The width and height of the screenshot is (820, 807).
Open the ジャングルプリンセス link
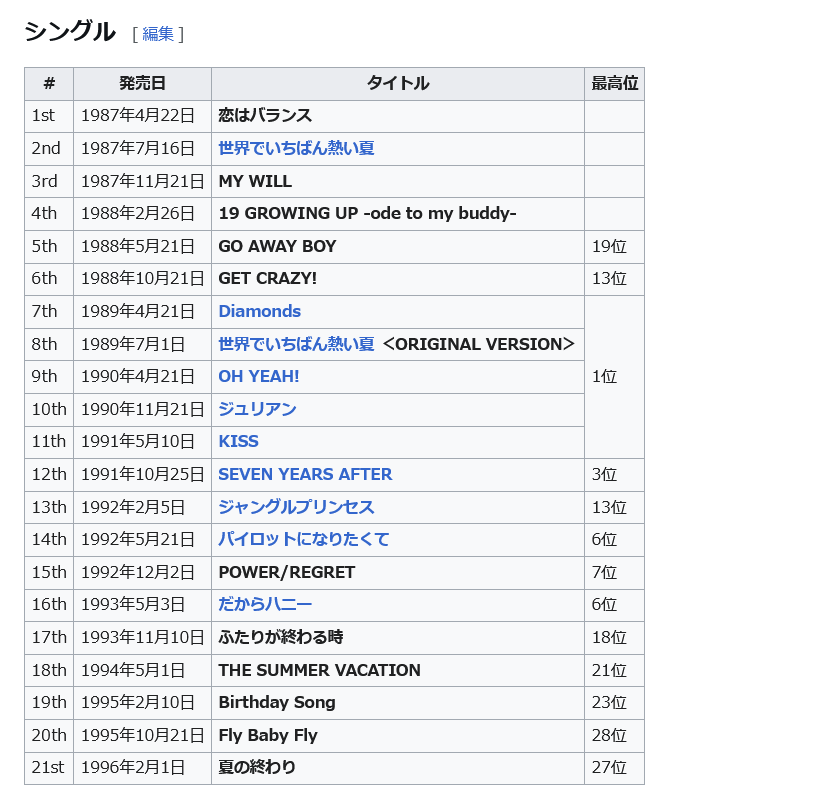coord(296,507)
